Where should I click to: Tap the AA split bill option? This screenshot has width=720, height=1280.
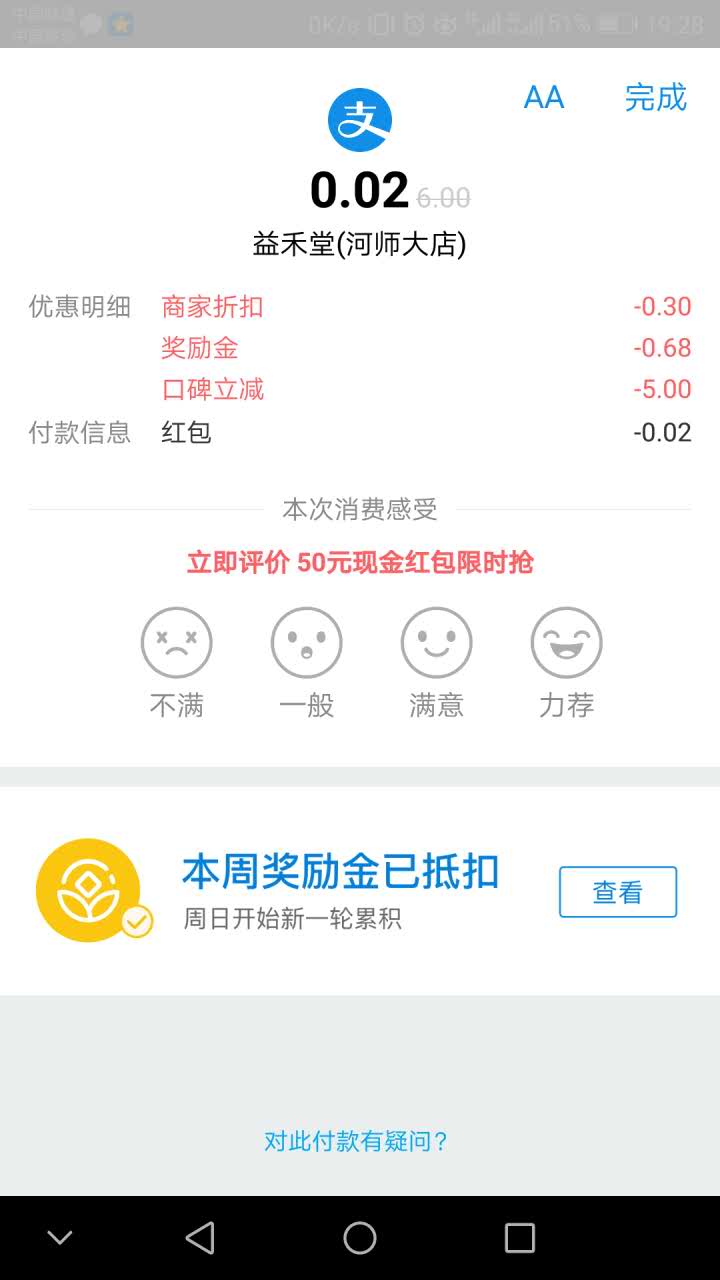tap(544, 97)
